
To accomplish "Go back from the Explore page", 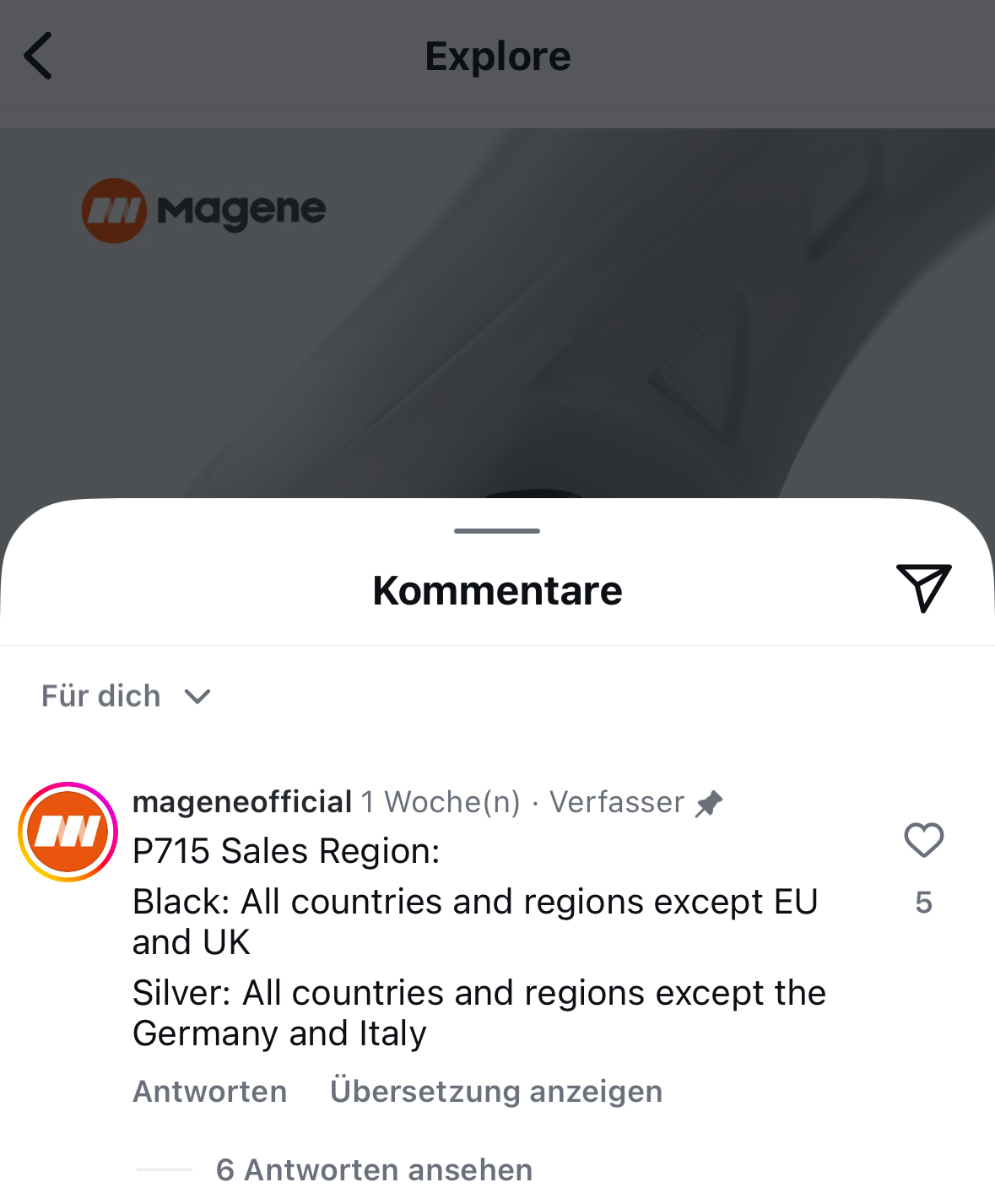I will coord(38,56).
